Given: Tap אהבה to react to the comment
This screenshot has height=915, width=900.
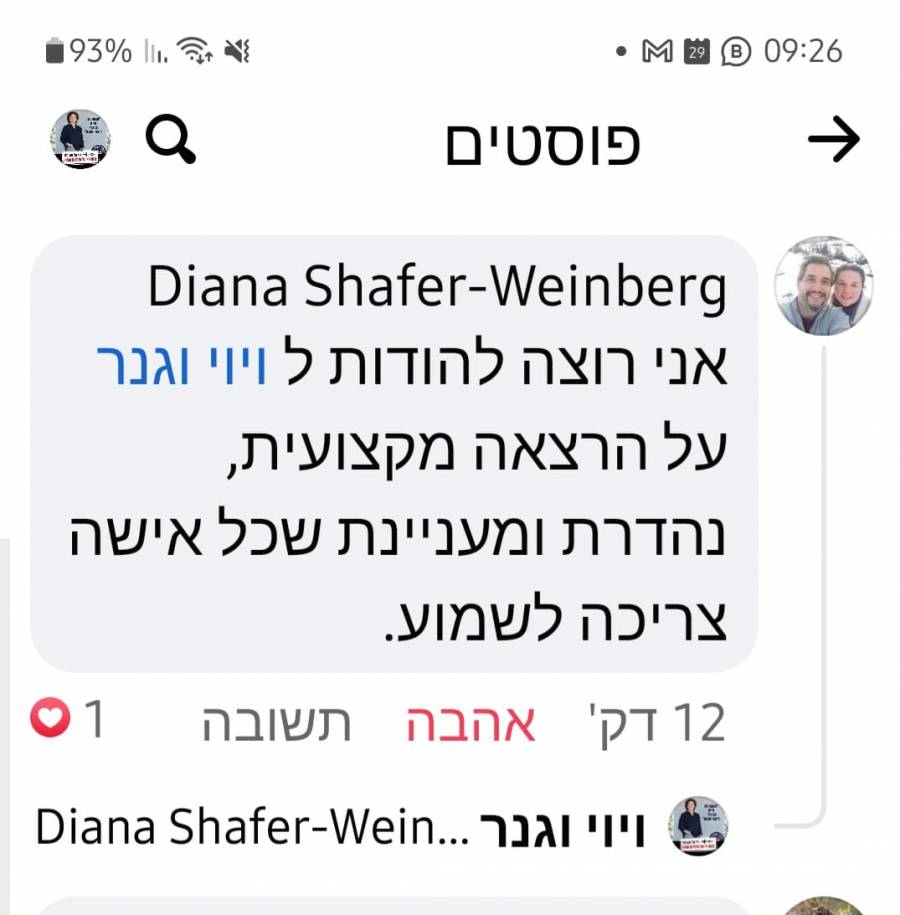Looking at the screenshot, I should pos(470,723).
